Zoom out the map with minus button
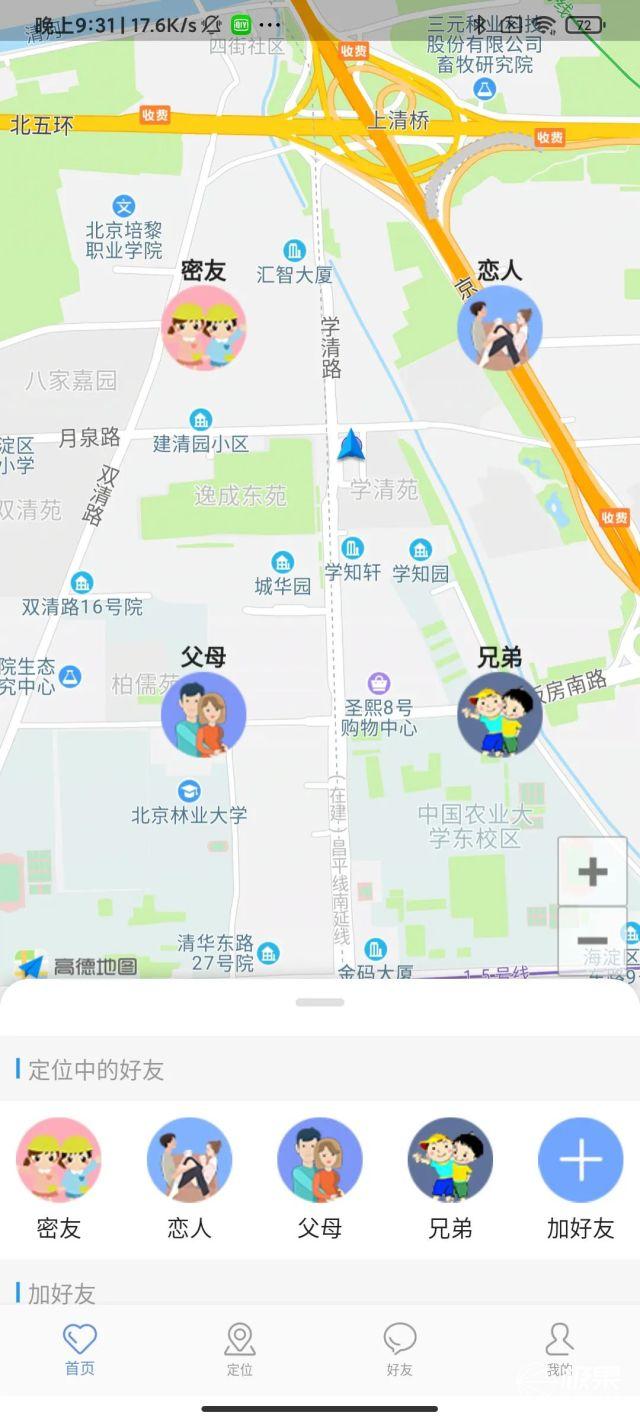The image size is (640, 1422). pos(592,940)
